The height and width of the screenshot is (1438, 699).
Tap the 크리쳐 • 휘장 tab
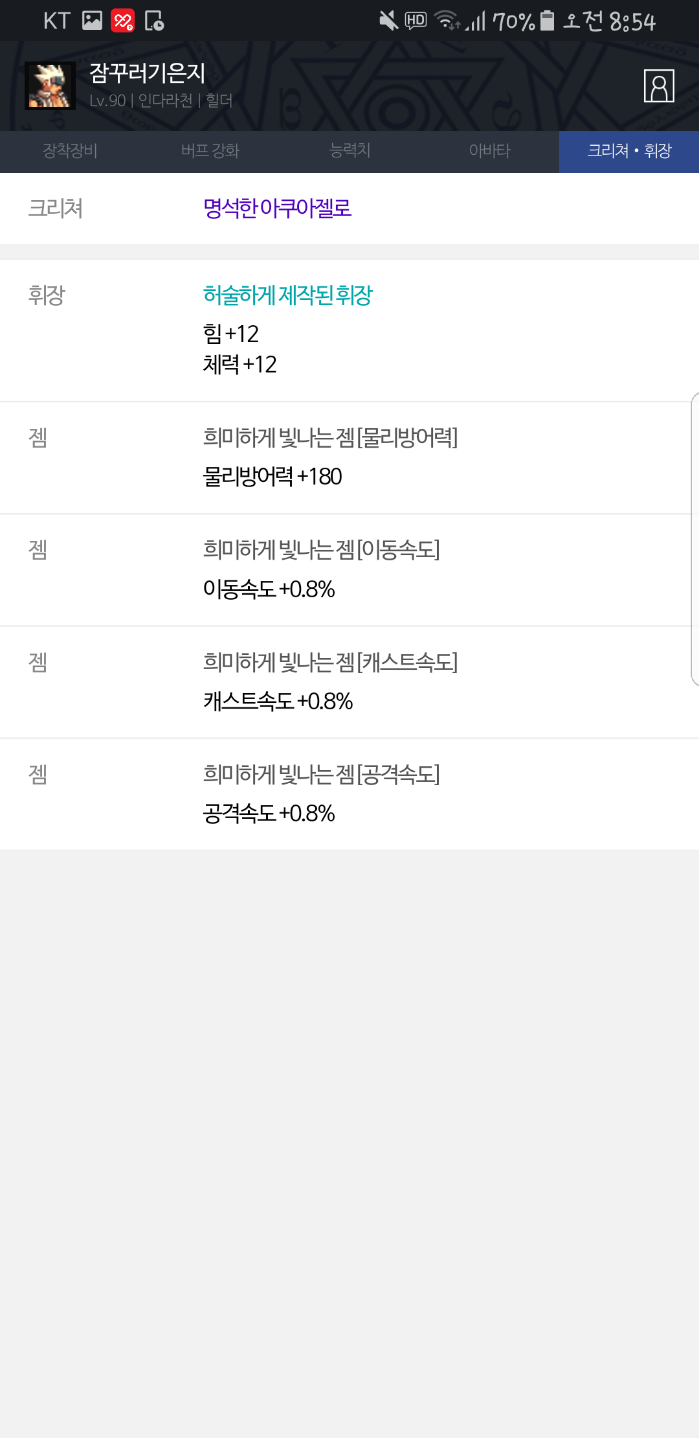[629, 151]
